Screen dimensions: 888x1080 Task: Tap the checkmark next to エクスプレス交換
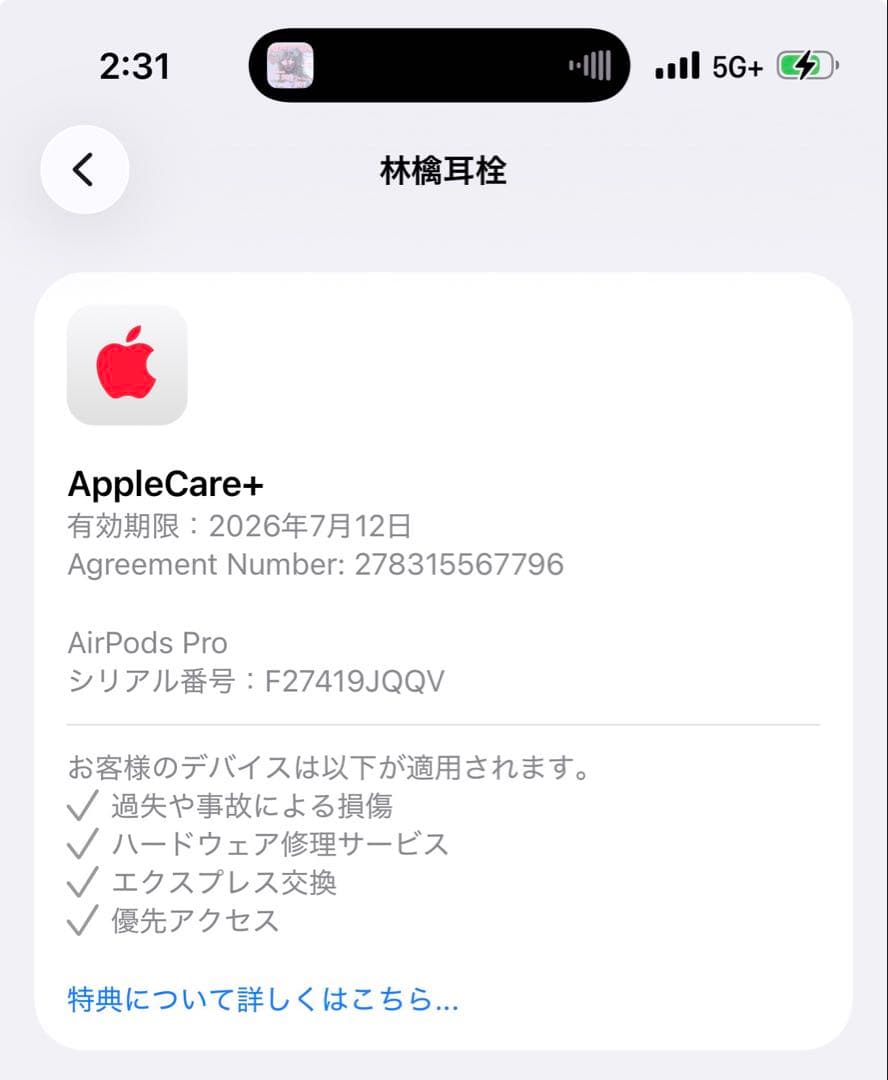tap(83, 881)
